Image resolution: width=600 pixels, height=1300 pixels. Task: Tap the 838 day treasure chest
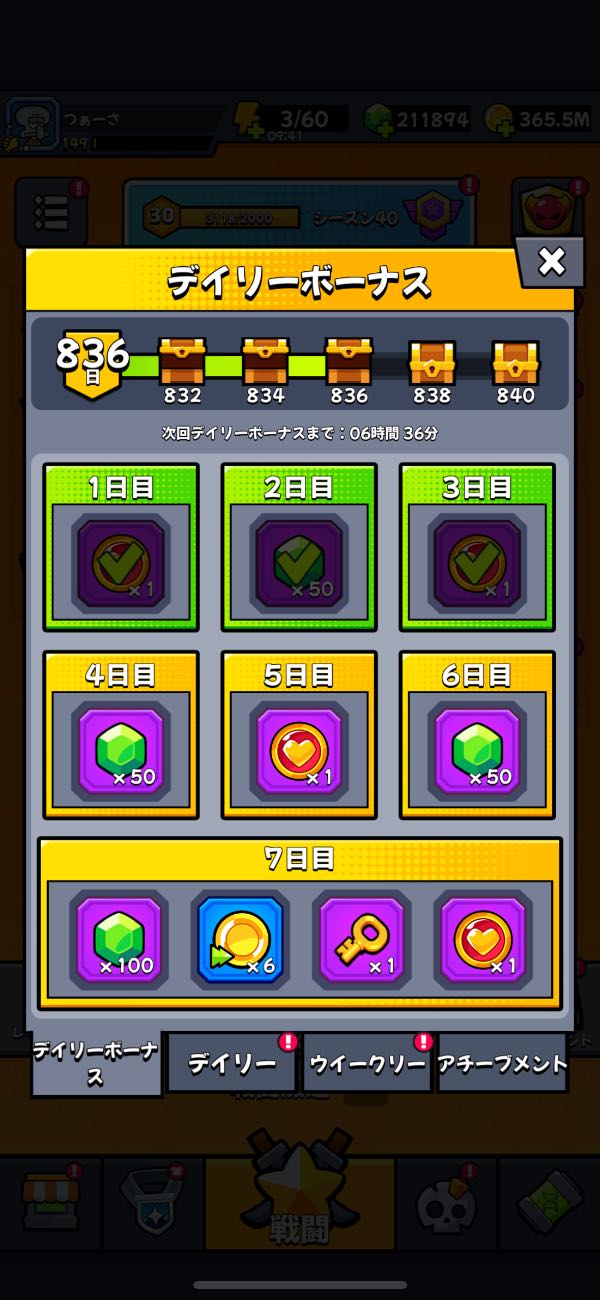(x=432, y=363)
